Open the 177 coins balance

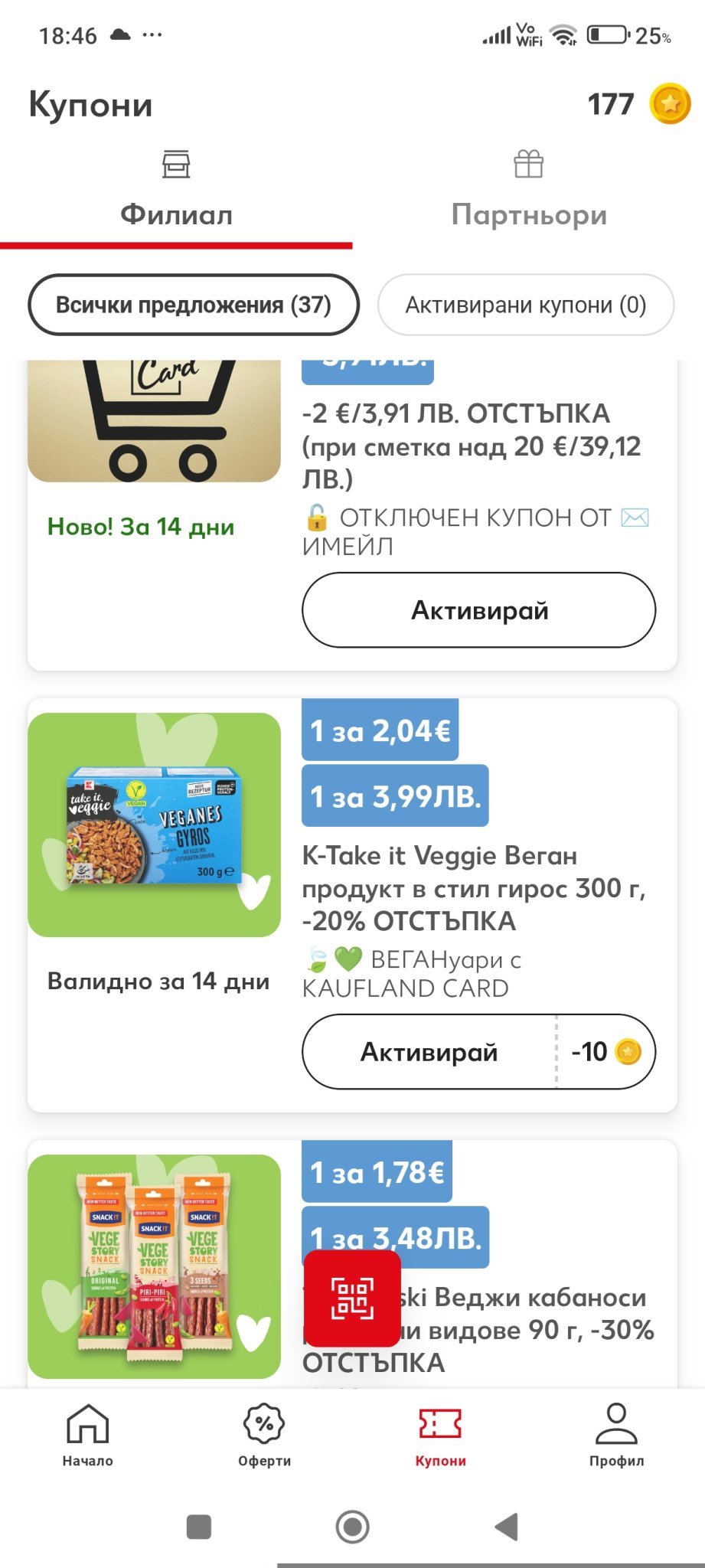[638, 104]
